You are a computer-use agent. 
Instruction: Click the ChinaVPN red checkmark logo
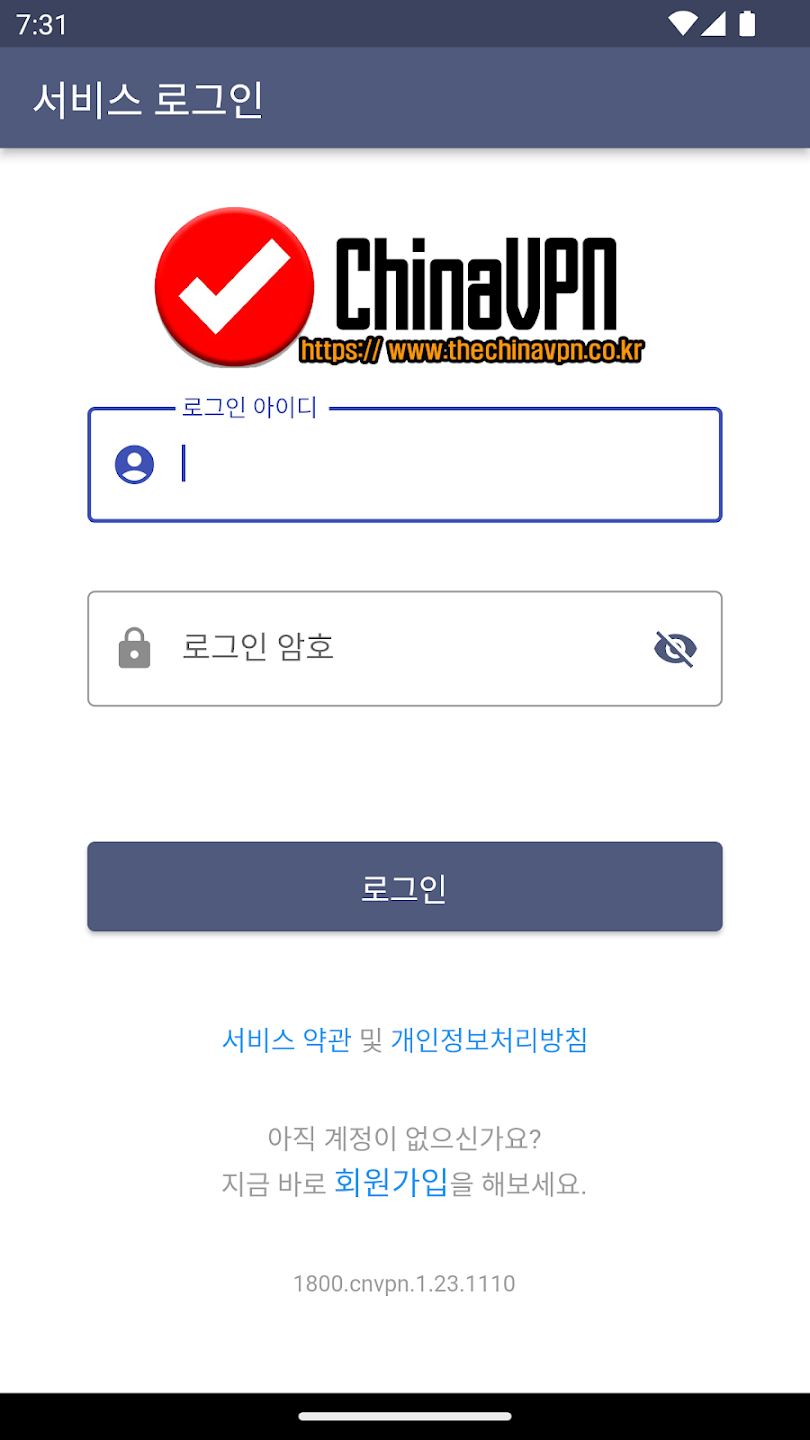(x=234, y=287)
